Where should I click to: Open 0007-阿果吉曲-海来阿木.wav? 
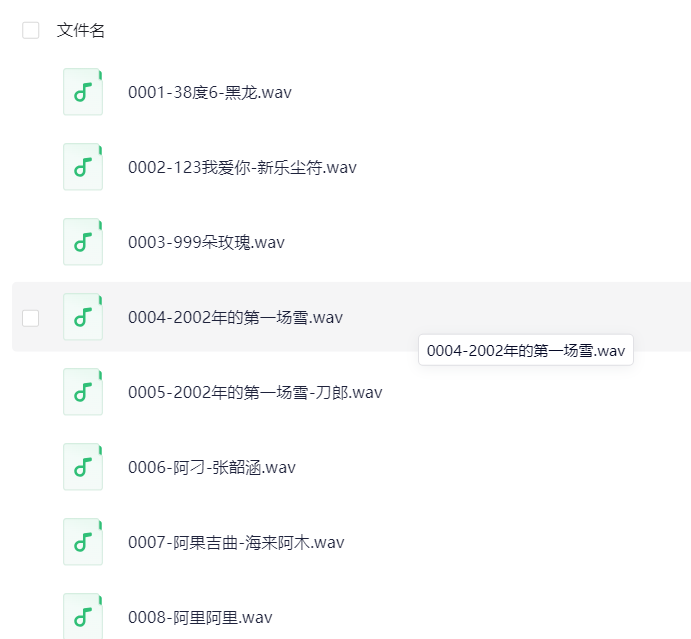[x=236, y=542]
